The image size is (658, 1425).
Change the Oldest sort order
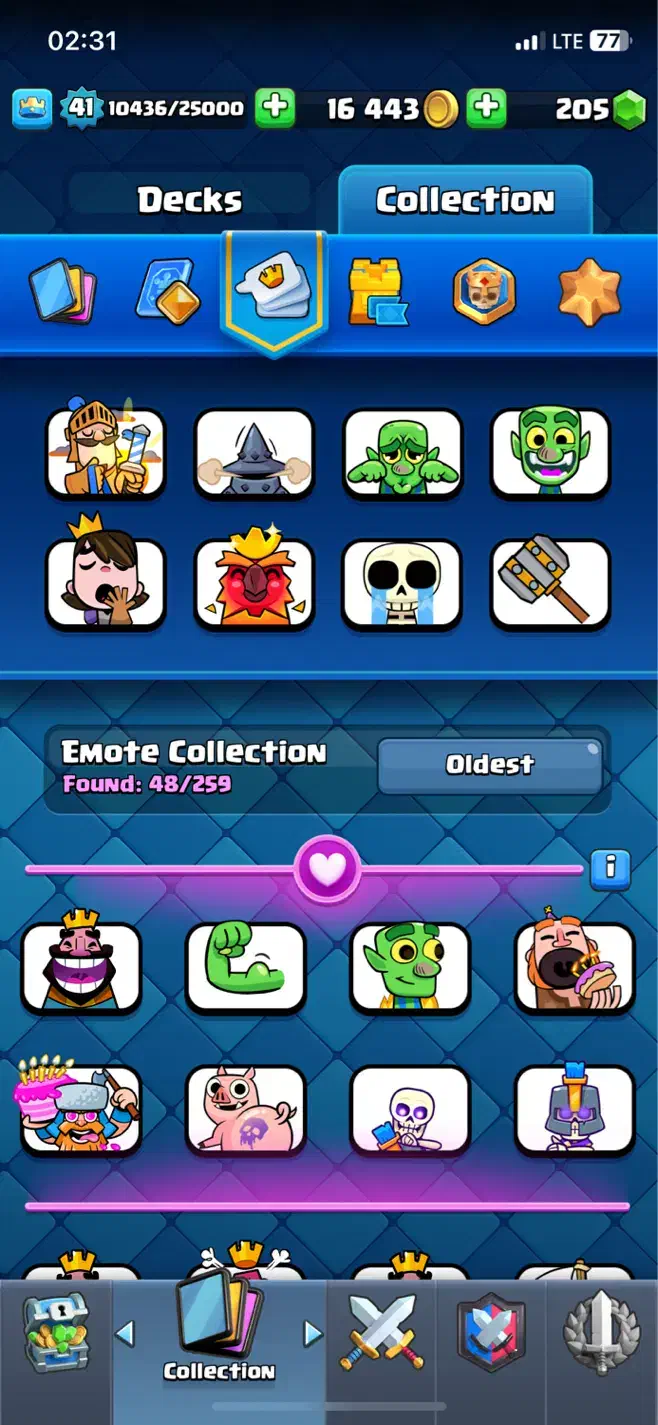click(490, 766)
